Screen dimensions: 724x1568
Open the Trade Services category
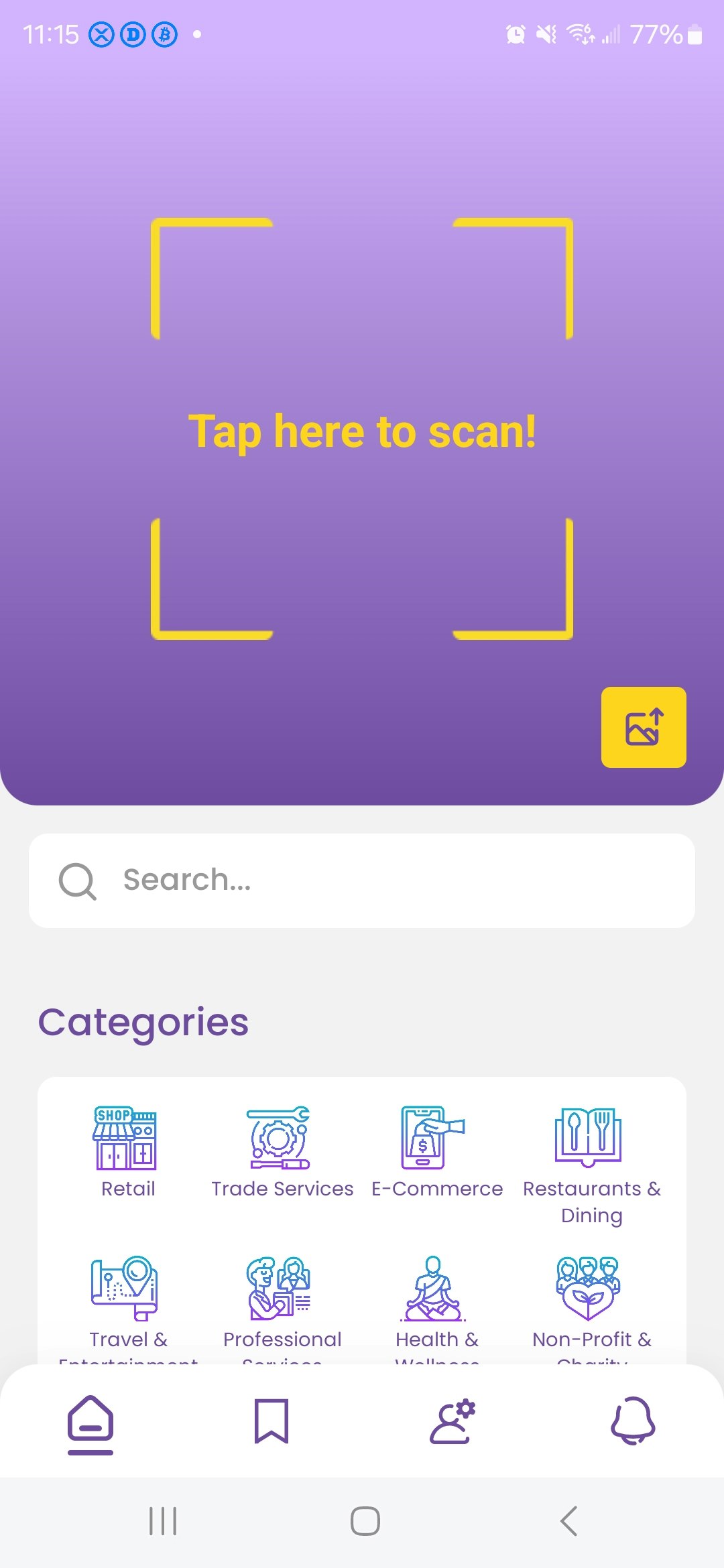pos(282,1139)
